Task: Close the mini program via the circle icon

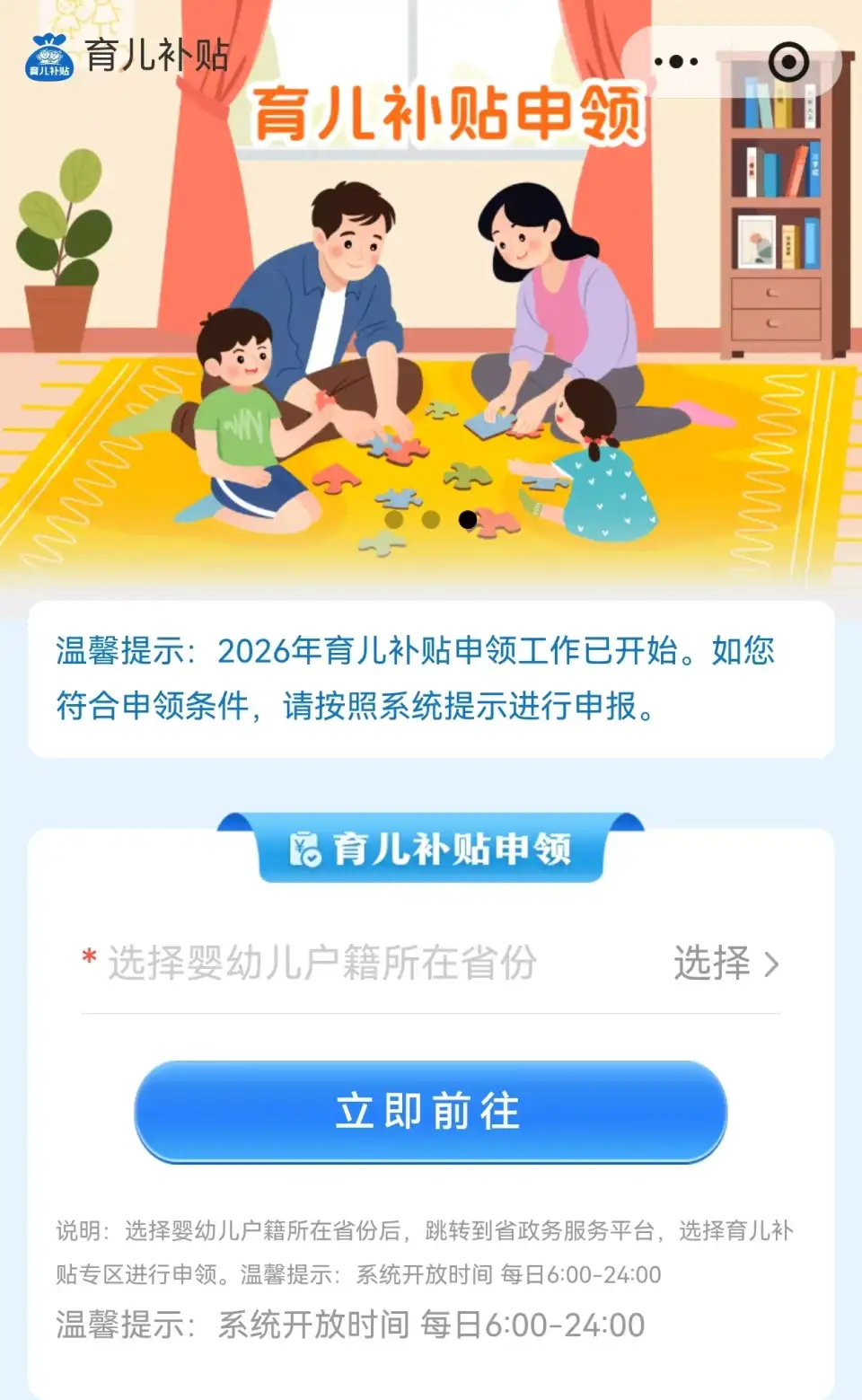Action: tap(788, 62)
